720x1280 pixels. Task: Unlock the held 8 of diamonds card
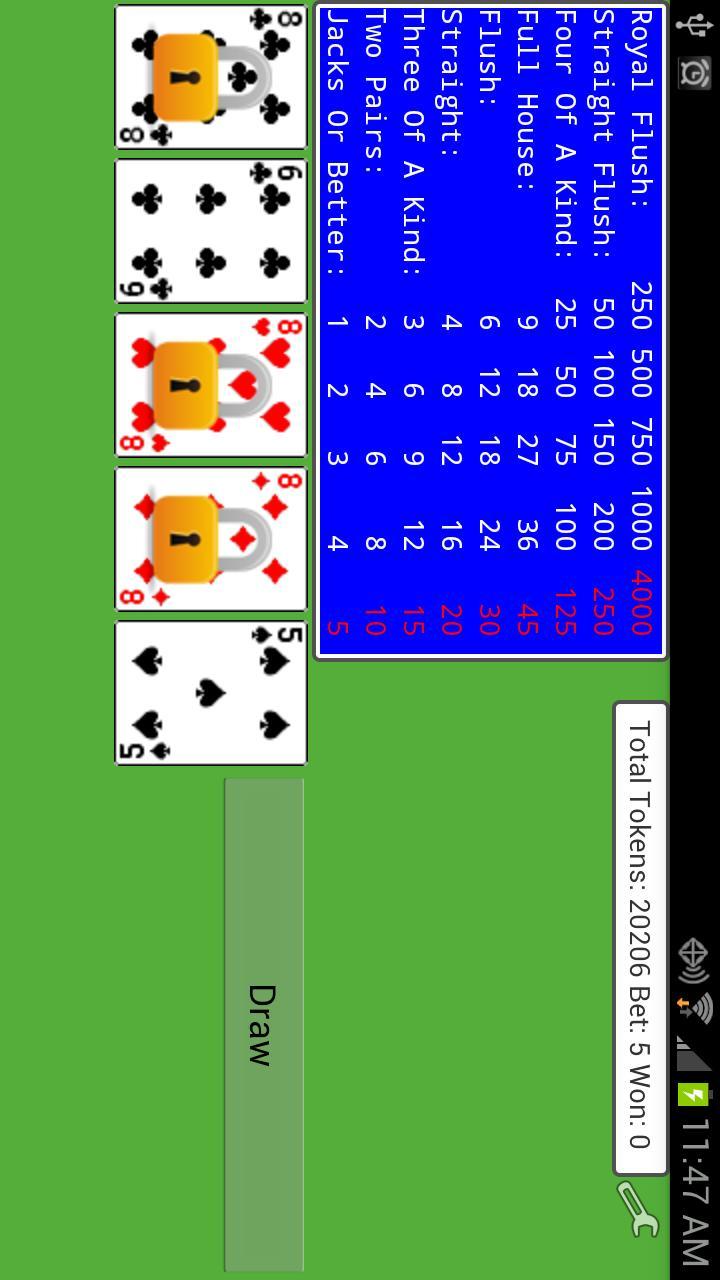211,540
